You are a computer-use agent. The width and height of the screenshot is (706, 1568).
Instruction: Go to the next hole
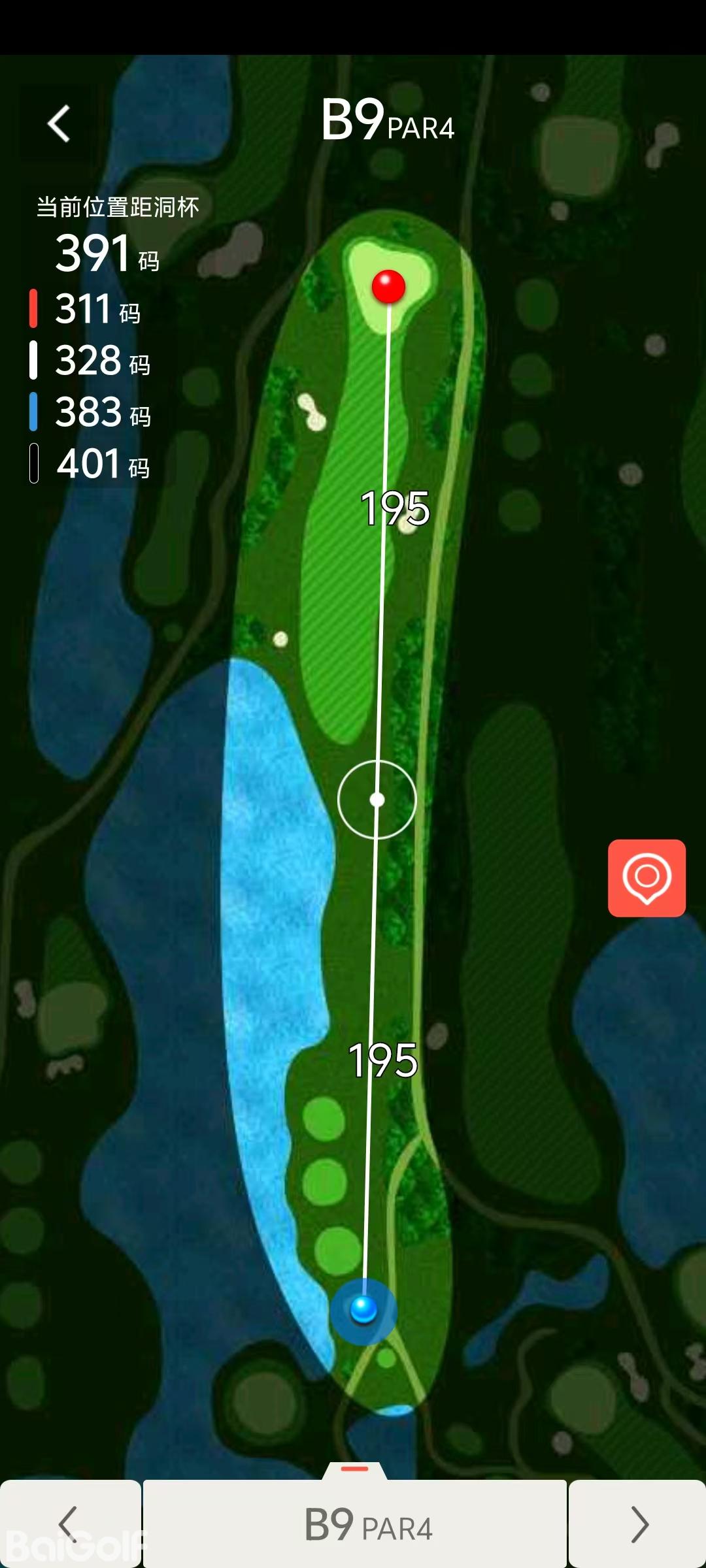pos(638,1524)
